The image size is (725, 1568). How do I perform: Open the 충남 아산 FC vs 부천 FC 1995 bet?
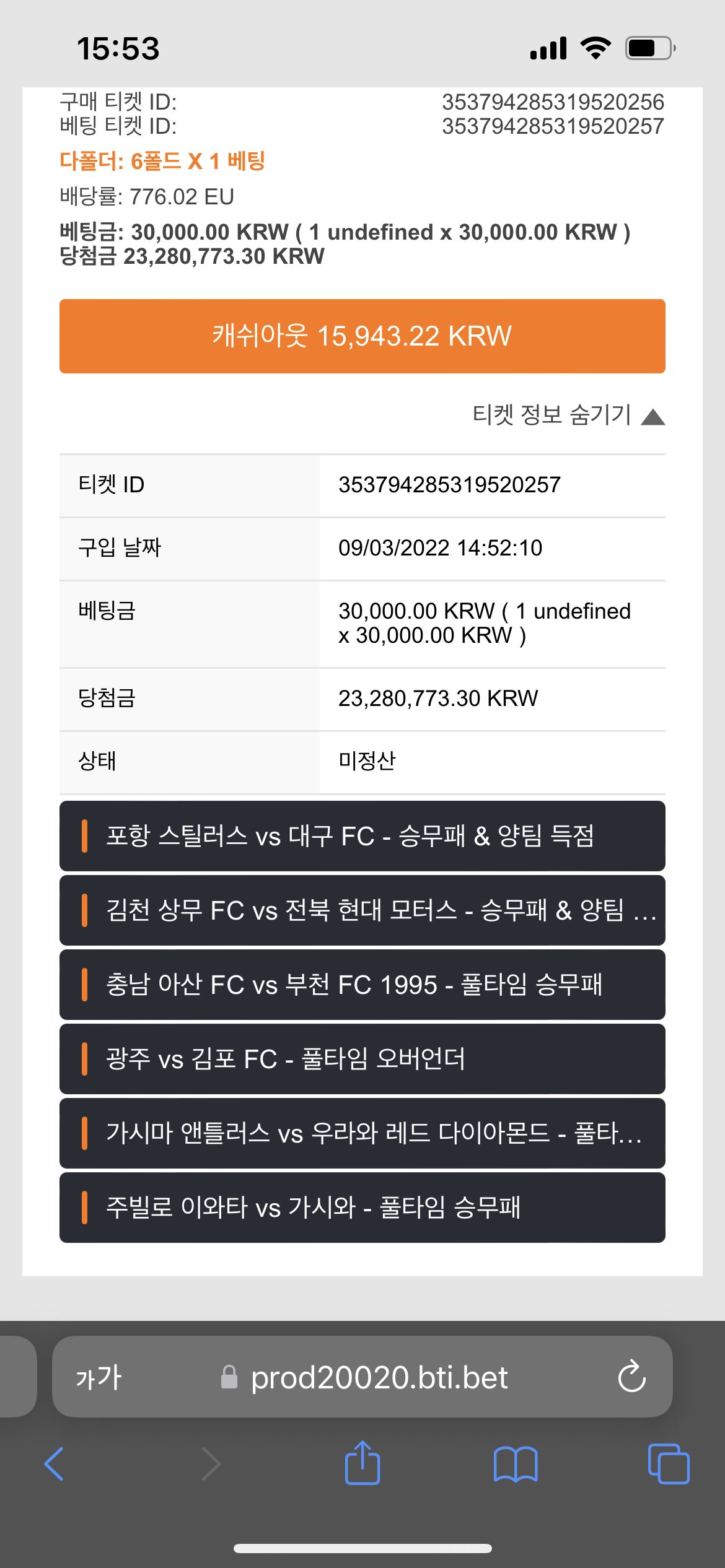362,985
